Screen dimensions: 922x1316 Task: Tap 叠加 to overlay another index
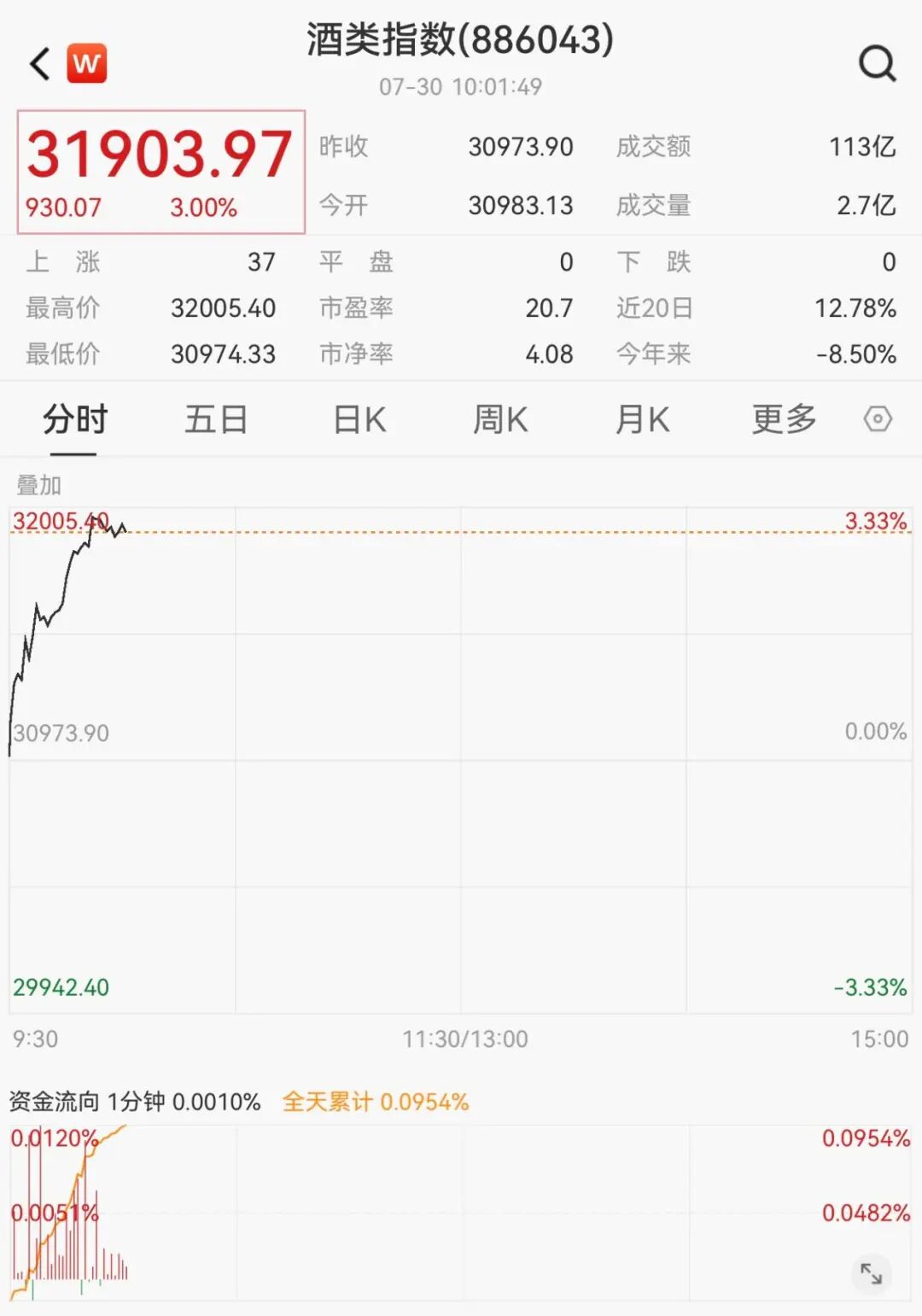click(x=39, y=485)
